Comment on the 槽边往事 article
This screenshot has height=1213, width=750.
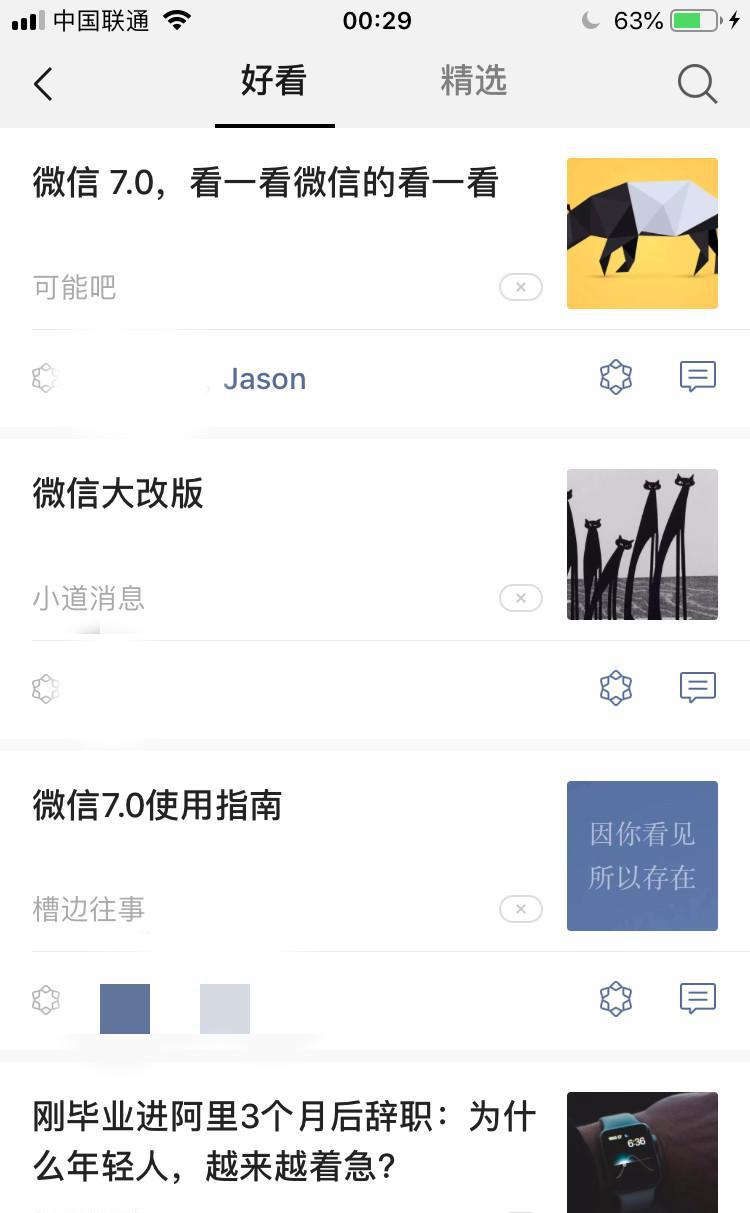coord(698,999)
